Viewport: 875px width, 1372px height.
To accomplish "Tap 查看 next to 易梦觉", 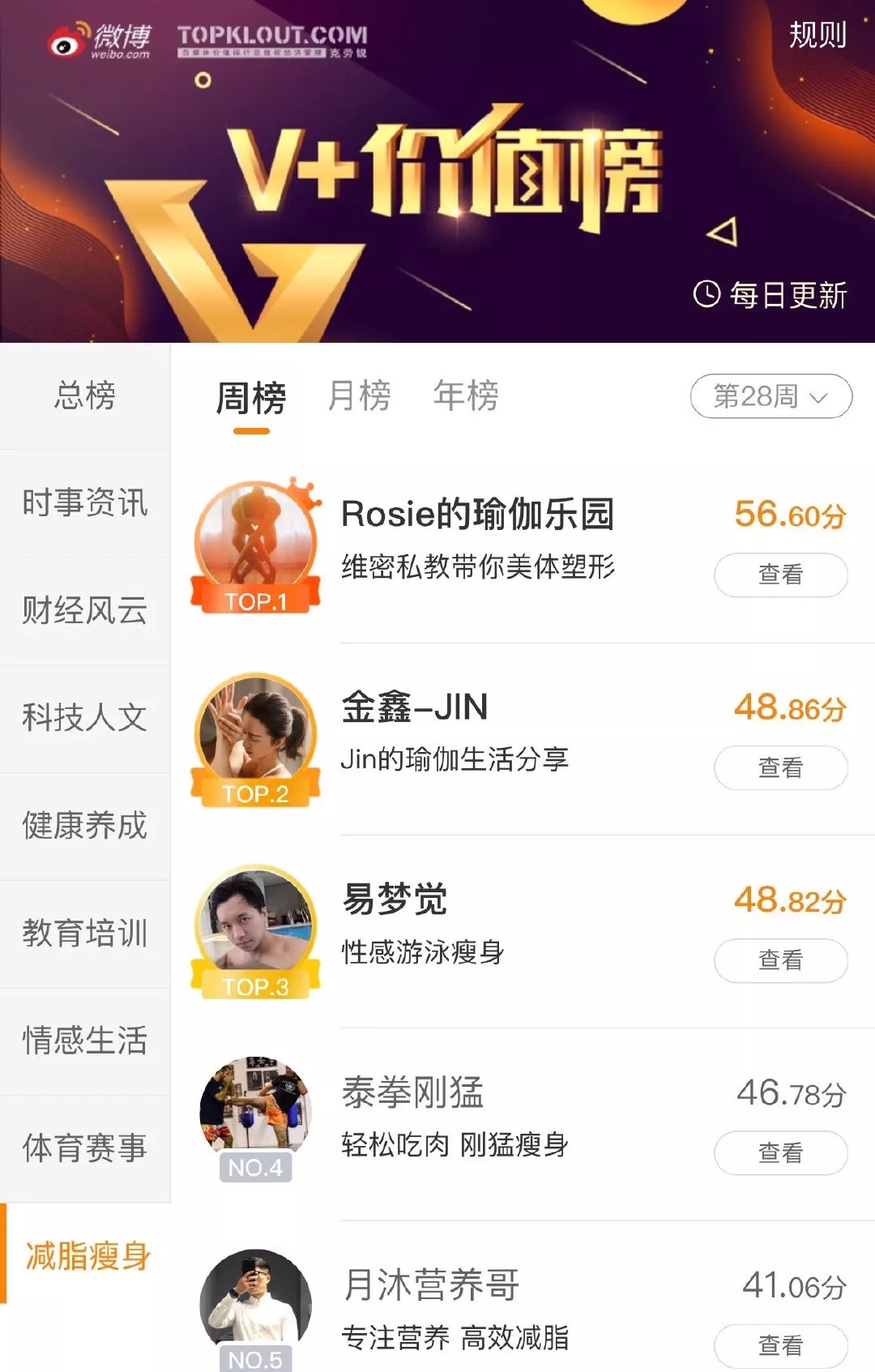I will (780, 960).
